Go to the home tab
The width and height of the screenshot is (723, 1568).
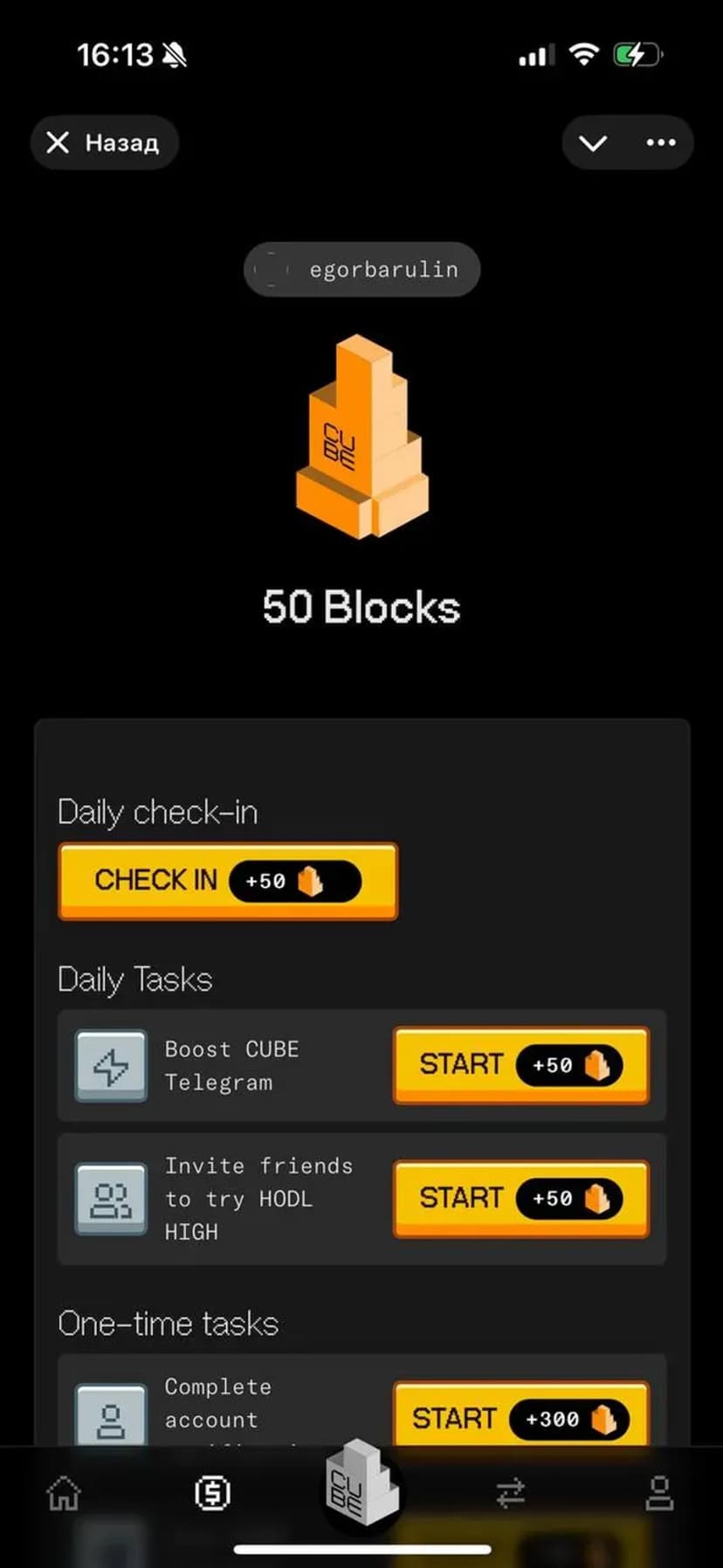click(64, 1494)
